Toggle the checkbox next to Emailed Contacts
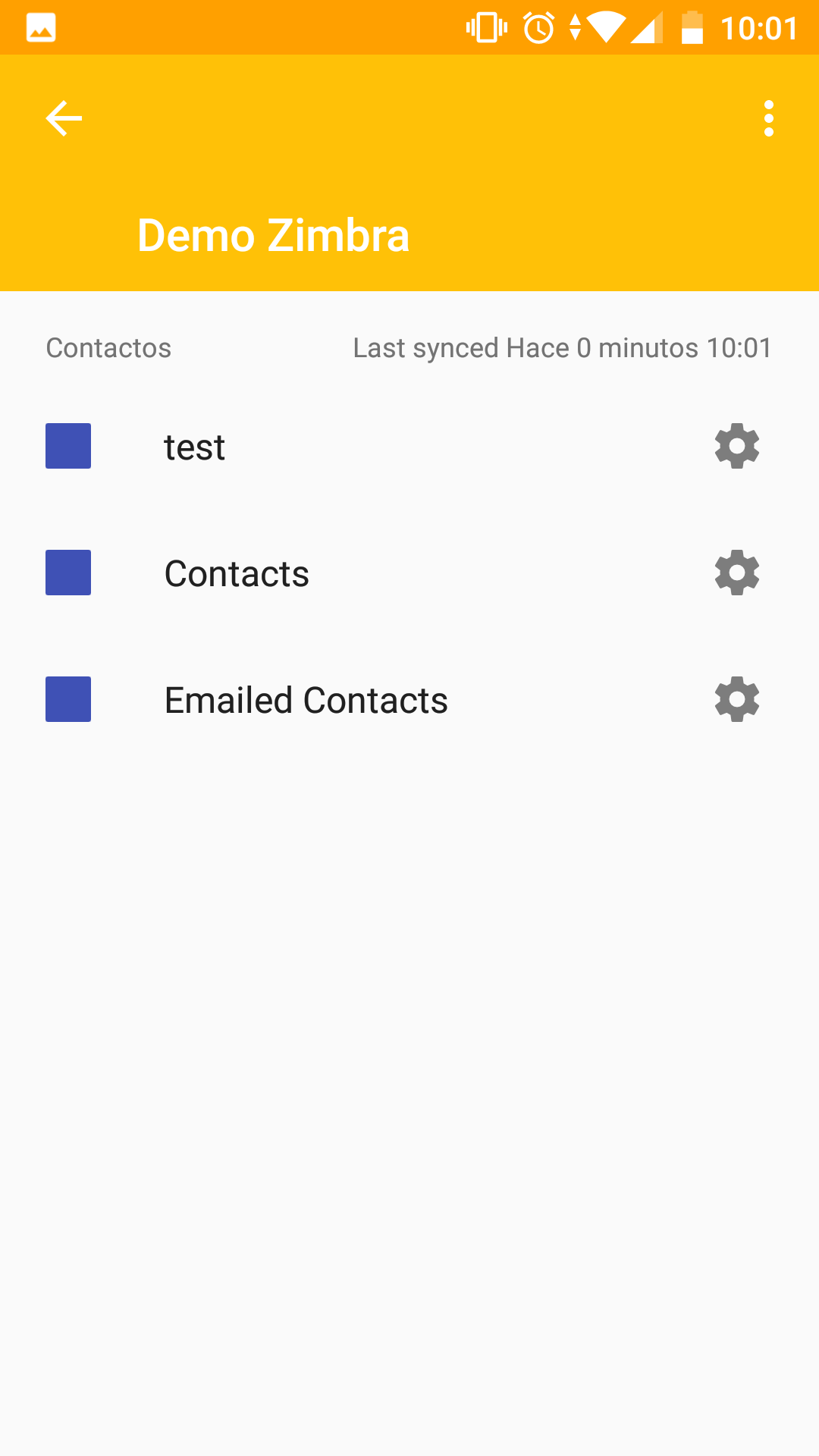Image resolution: width=819 pixels, height=1456 pixels. pos(68,699)
